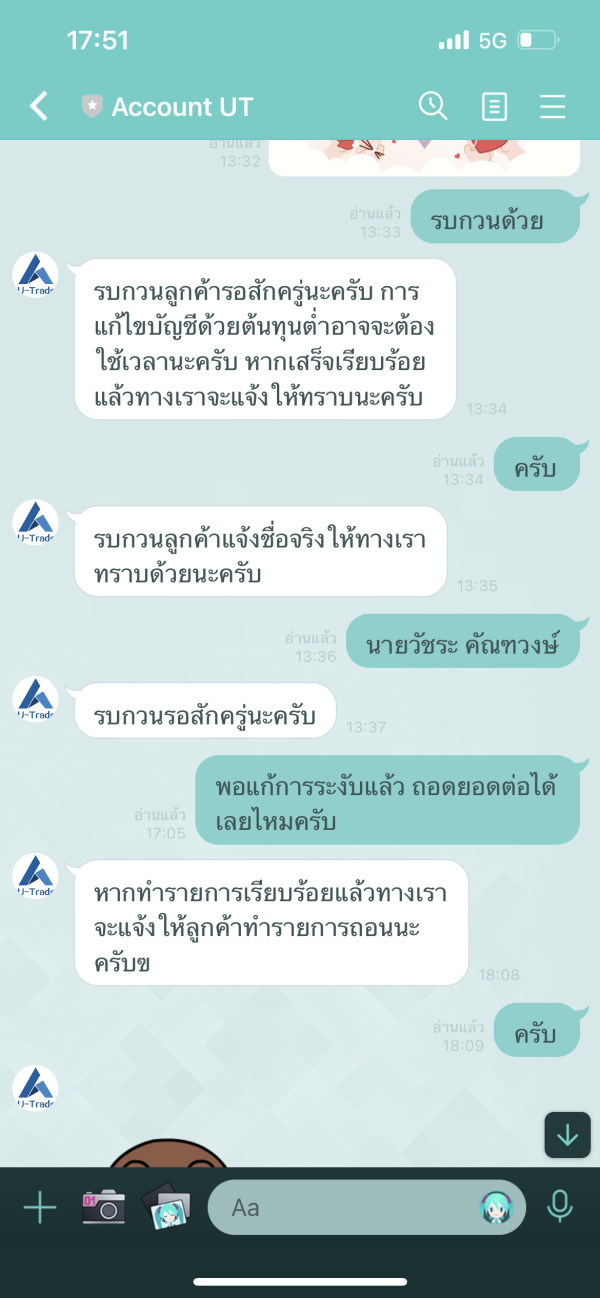Open the photo gallery picker
600x1298 pixels.
tap(166, 1207)
